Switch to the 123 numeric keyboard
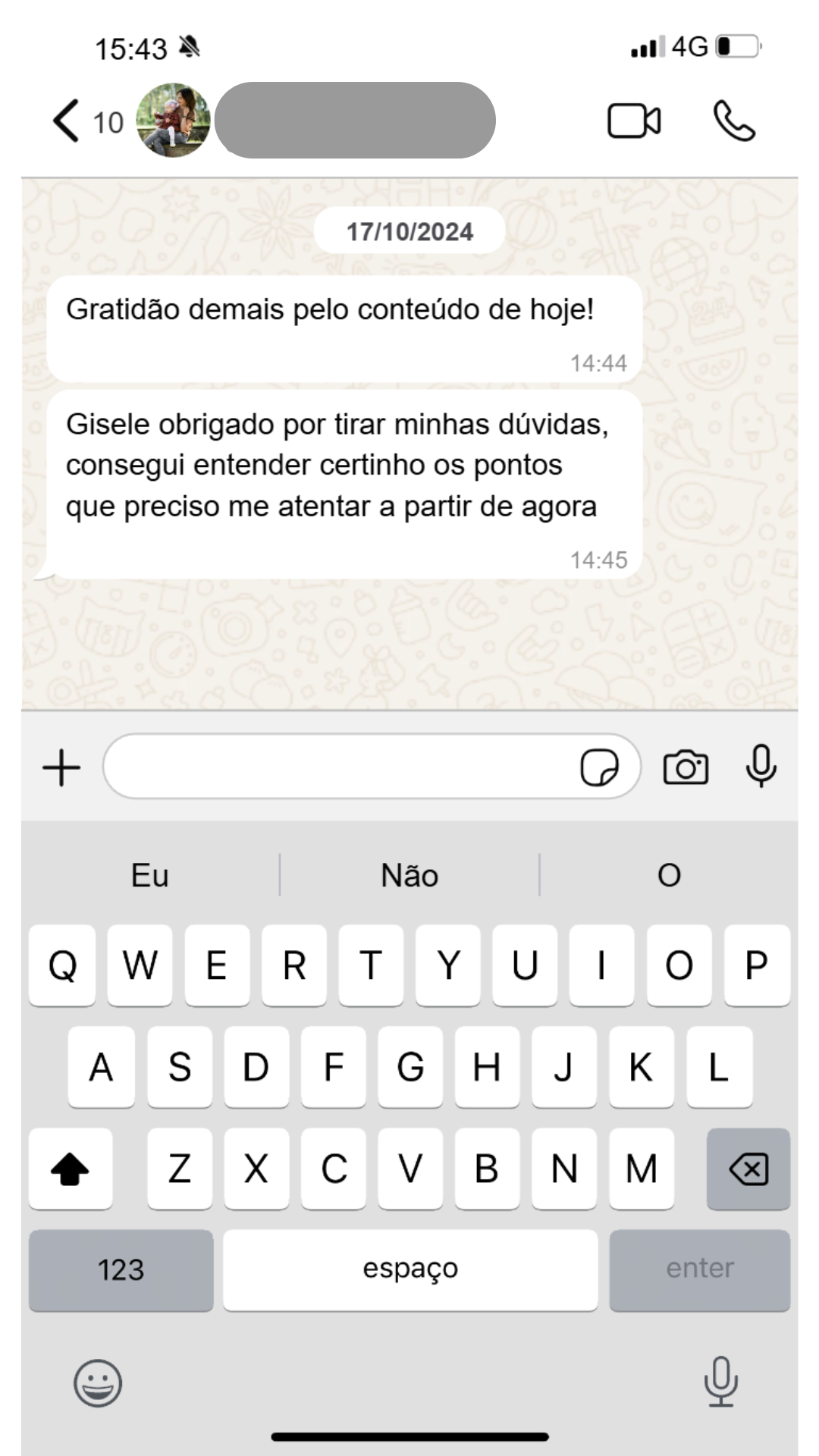The width and height of the screenshot is (819, 1456). pos(121,1269)
